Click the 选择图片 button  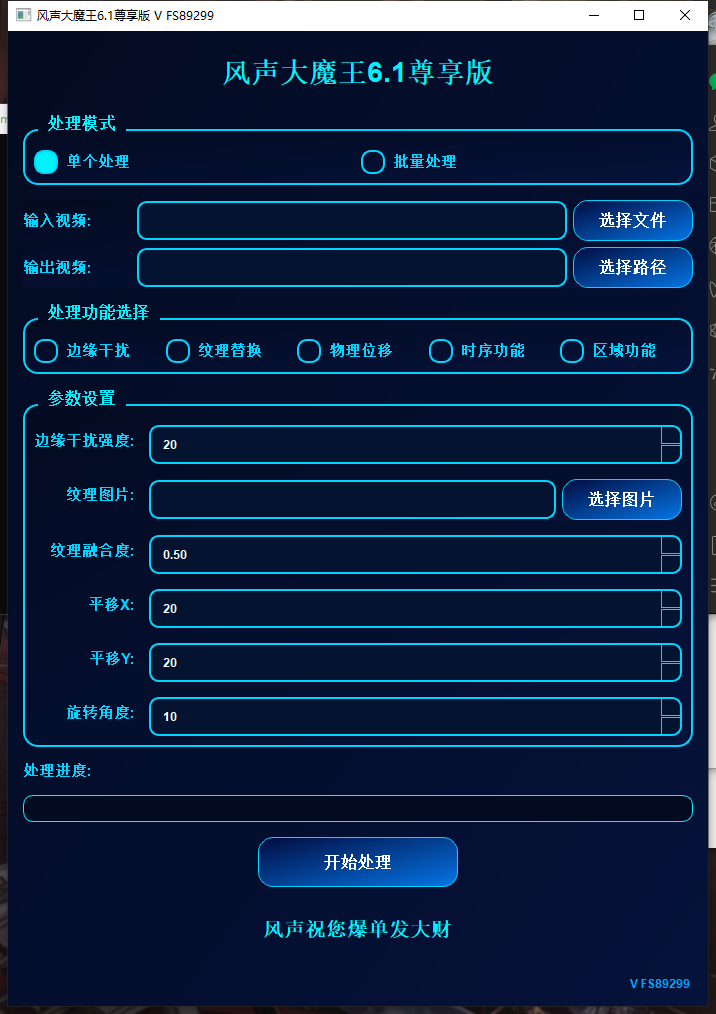(x=621, y=499)
